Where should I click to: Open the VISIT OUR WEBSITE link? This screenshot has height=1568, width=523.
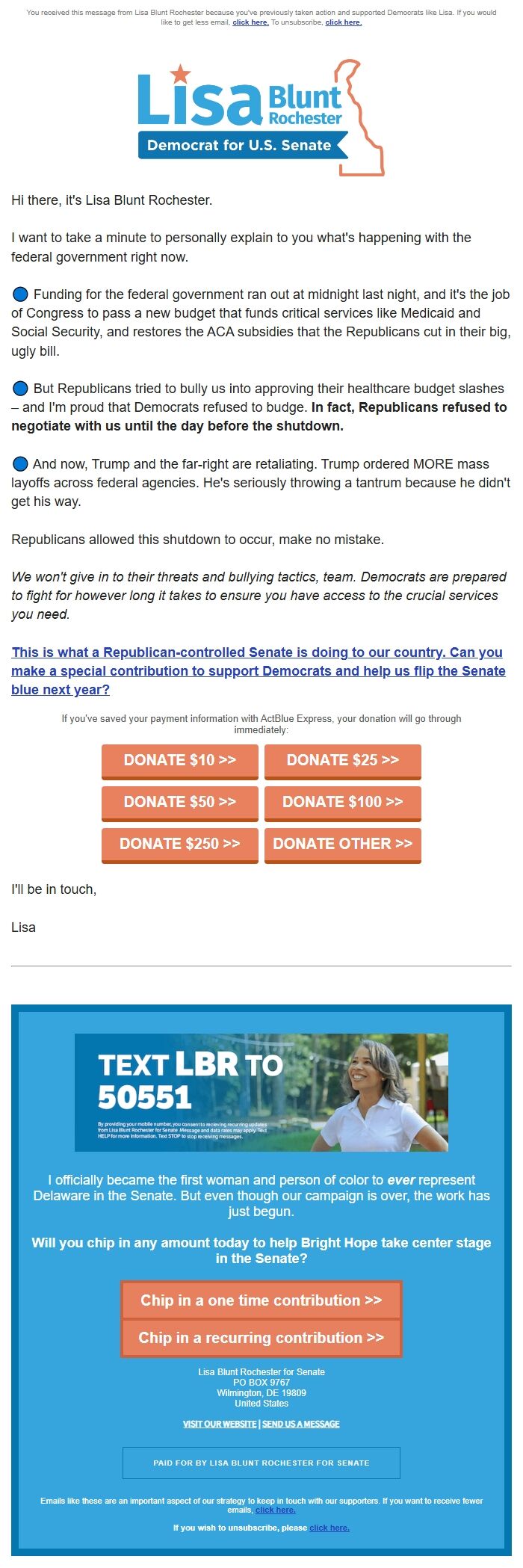point(220,1424)
